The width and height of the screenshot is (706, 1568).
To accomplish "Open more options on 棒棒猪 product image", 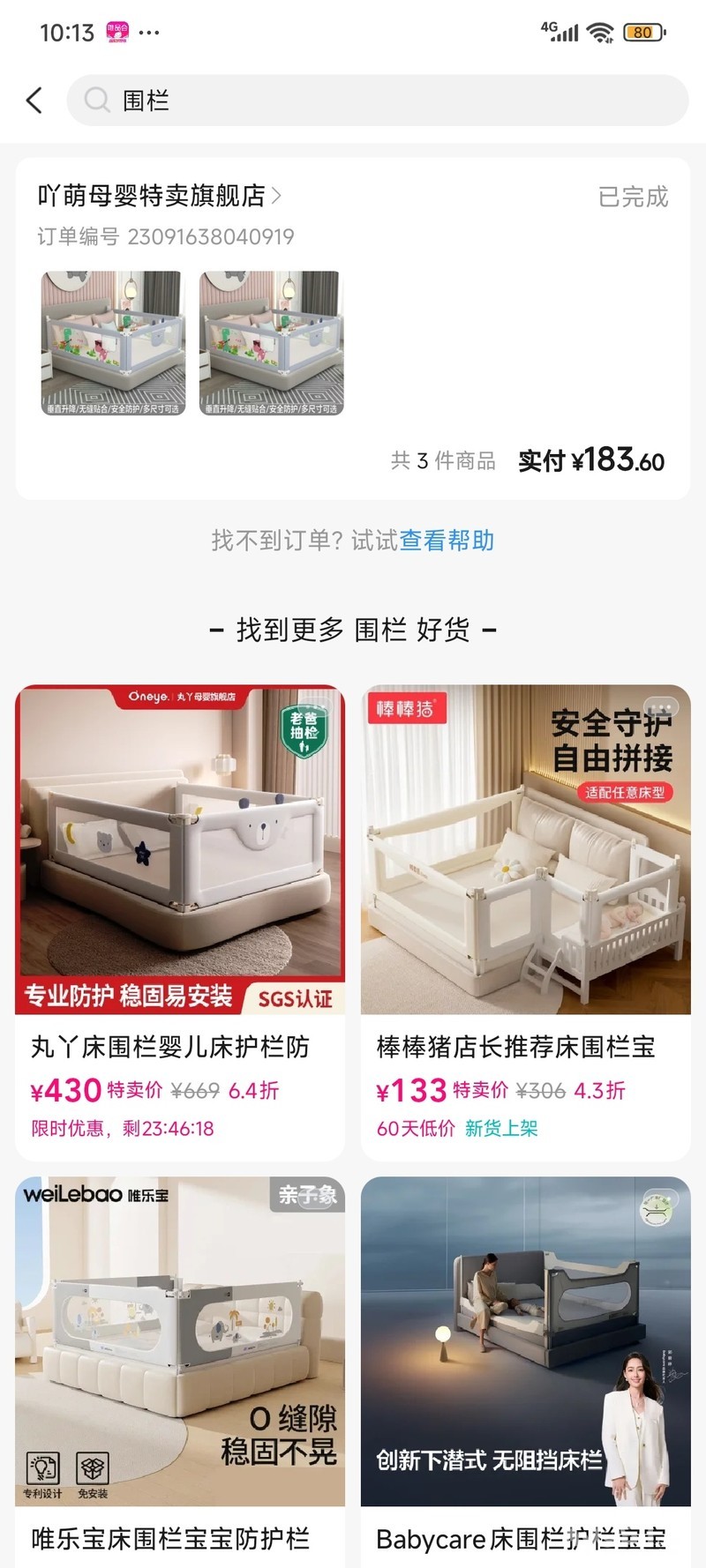I will tap(662, 708).
